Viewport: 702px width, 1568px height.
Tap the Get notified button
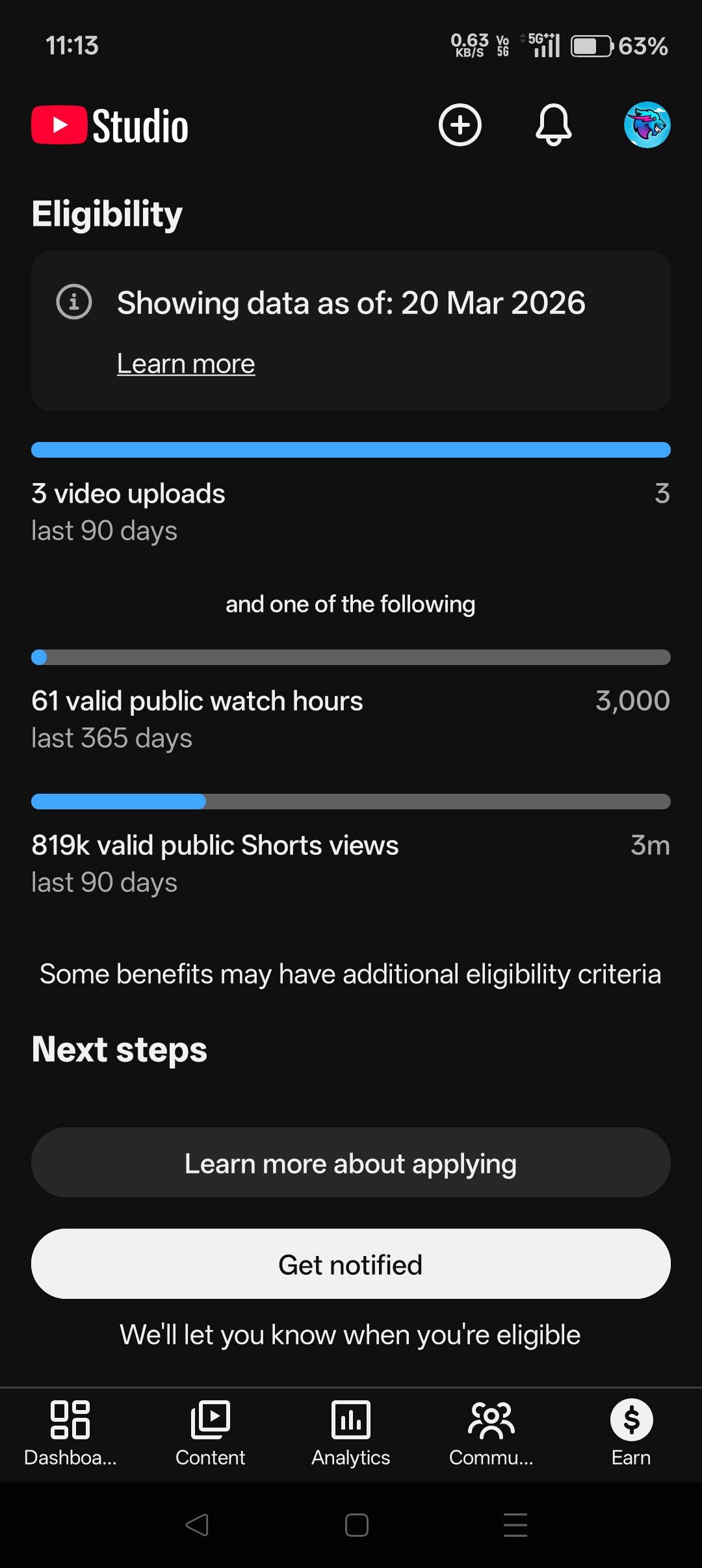pyautogui.click(x=351, y=1264)
